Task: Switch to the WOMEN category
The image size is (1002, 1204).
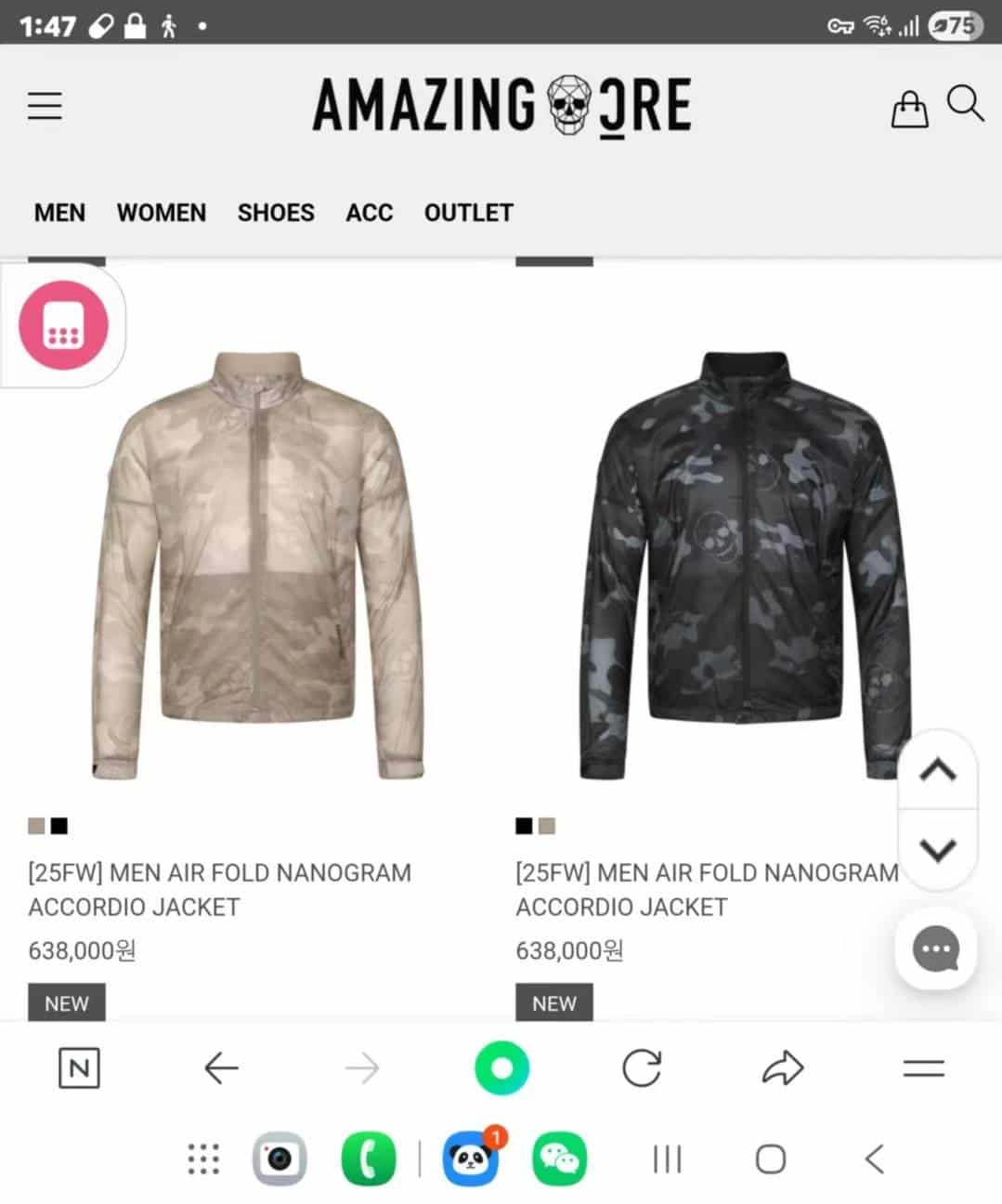Action: click(x=162, y=213)
